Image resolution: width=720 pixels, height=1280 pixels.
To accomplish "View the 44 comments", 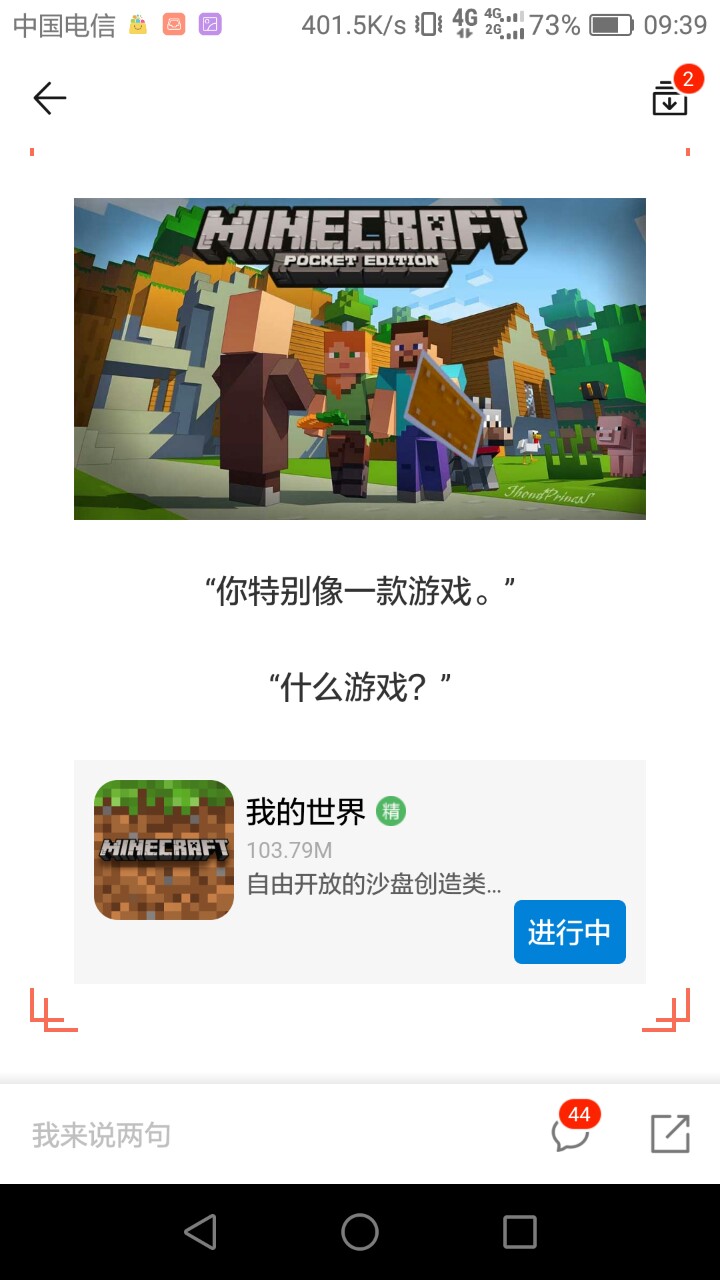I will click(571, 1133).
